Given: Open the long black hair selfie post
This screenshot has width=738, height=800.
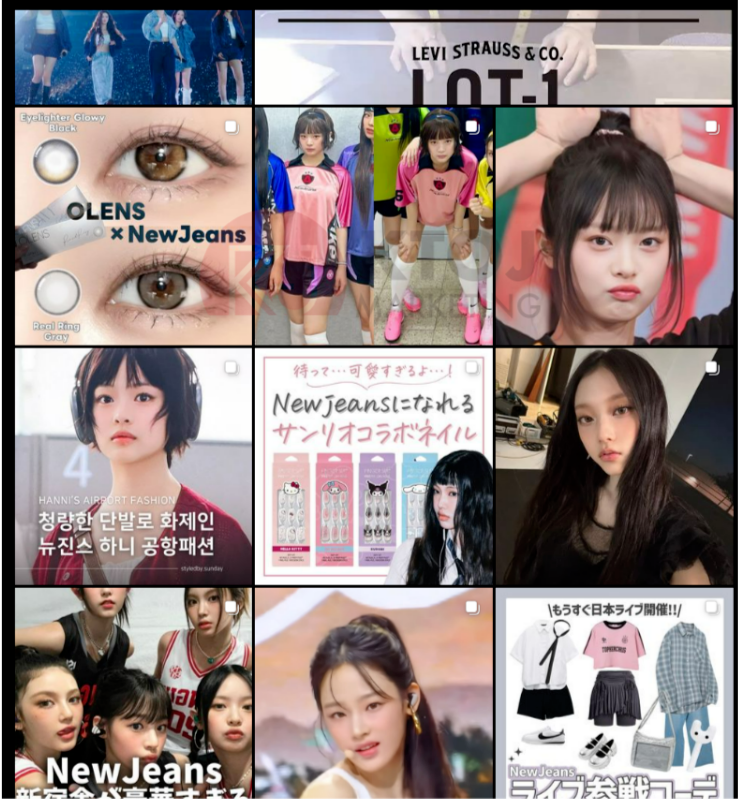Looking at the screenshot, I should [x=614, y=466].
